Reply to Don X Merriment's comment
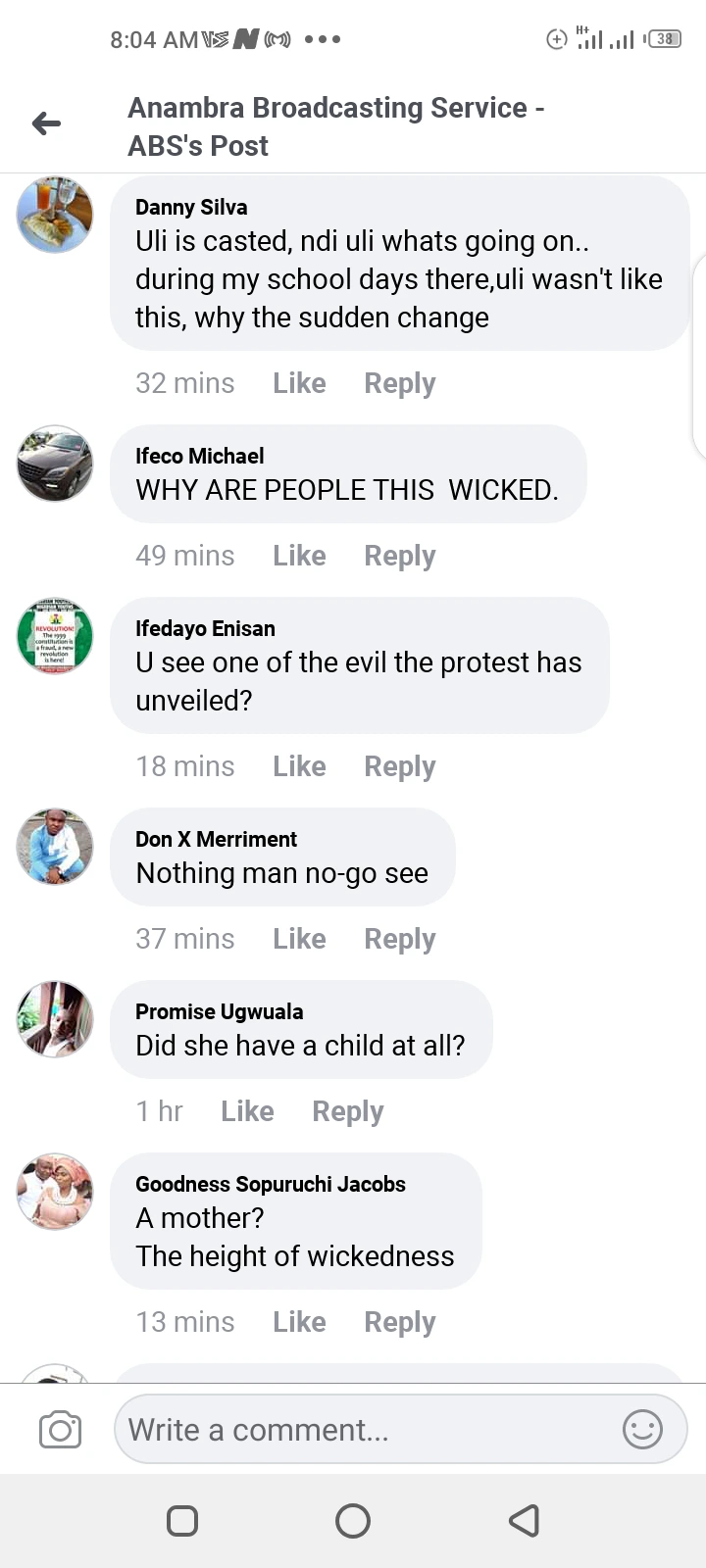This screenshot has width=706, height=1568. (x=399, y=939)
